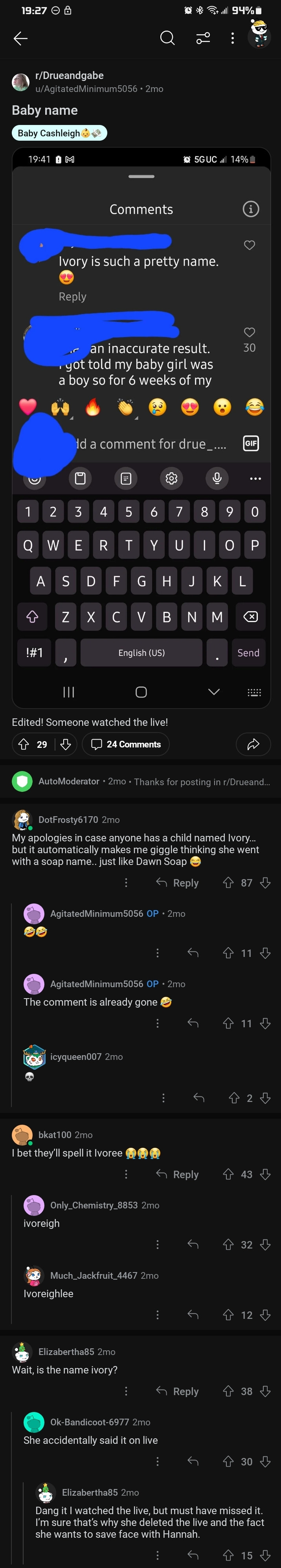281x1568 pixels.
Task: Open the search icon in header
Action: click(167, 39)
